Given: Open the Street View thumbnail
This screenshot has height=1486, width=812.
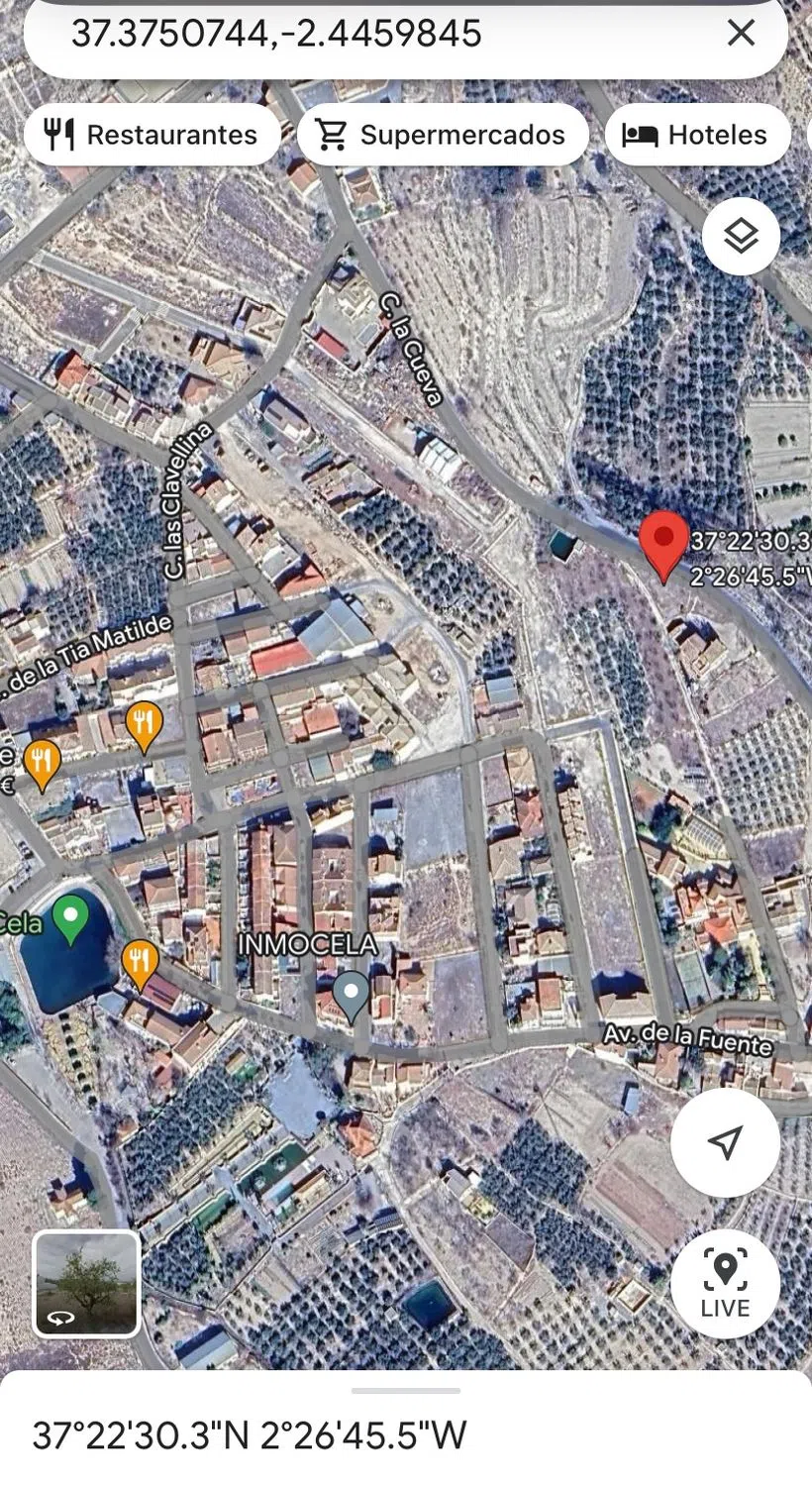Looking at the screenshot, I should coord(87,1284).
